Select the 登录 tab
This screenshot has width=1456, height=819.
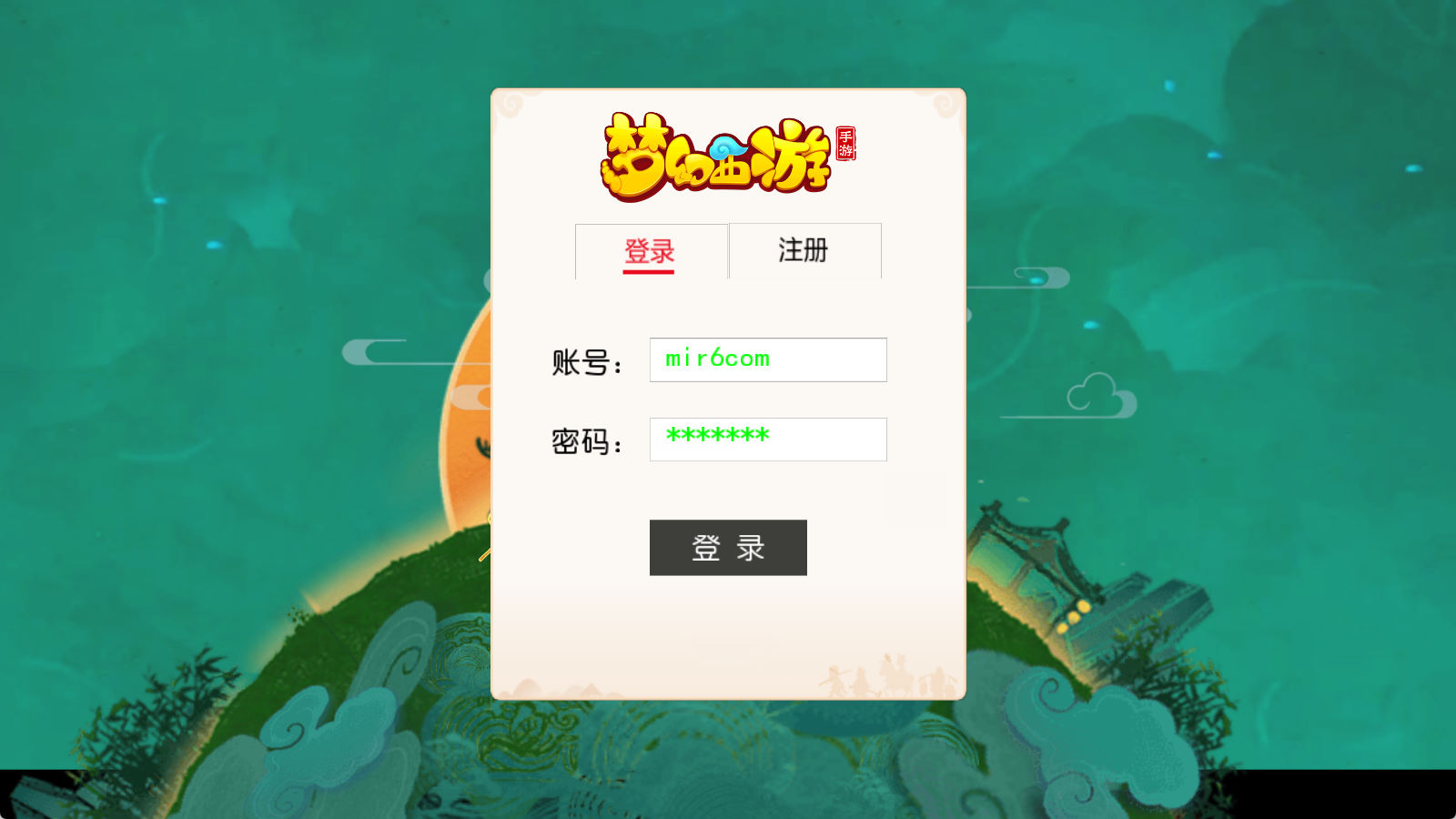(651, 251)
